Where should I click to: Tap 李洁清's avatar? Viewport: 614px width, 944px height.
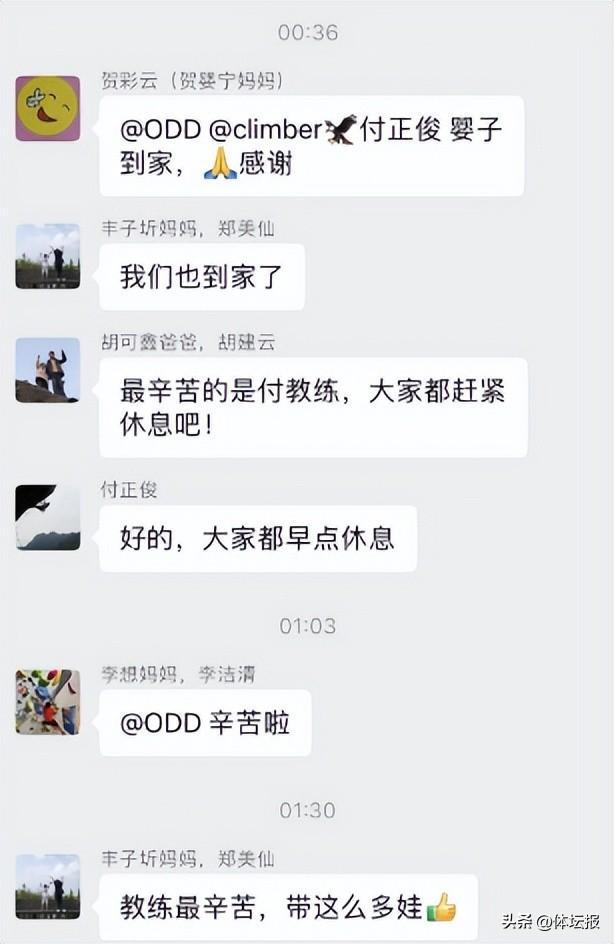tap(47, 702)
